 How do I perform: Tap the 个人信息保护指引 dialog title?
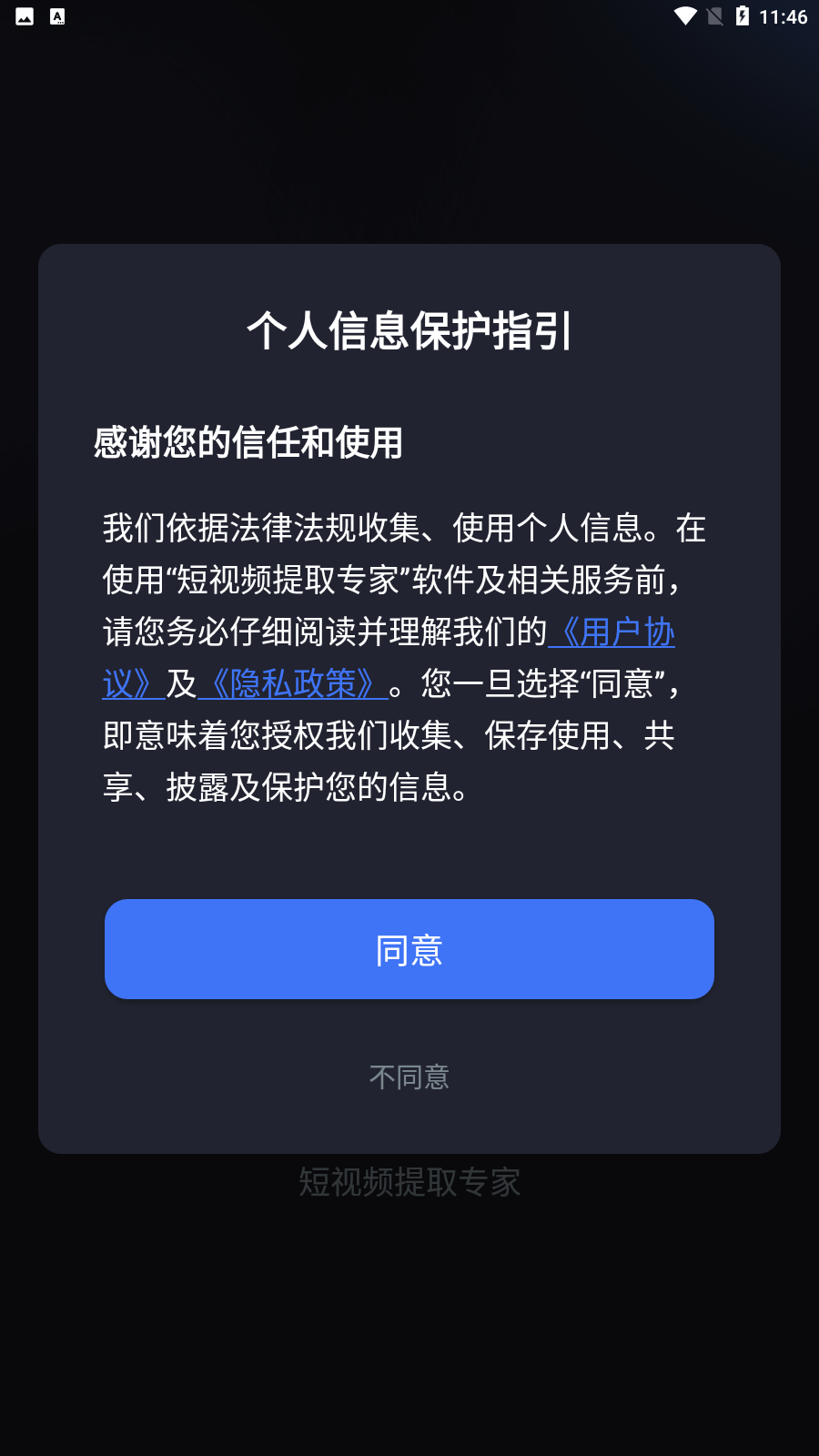click(x=409, y=332)
